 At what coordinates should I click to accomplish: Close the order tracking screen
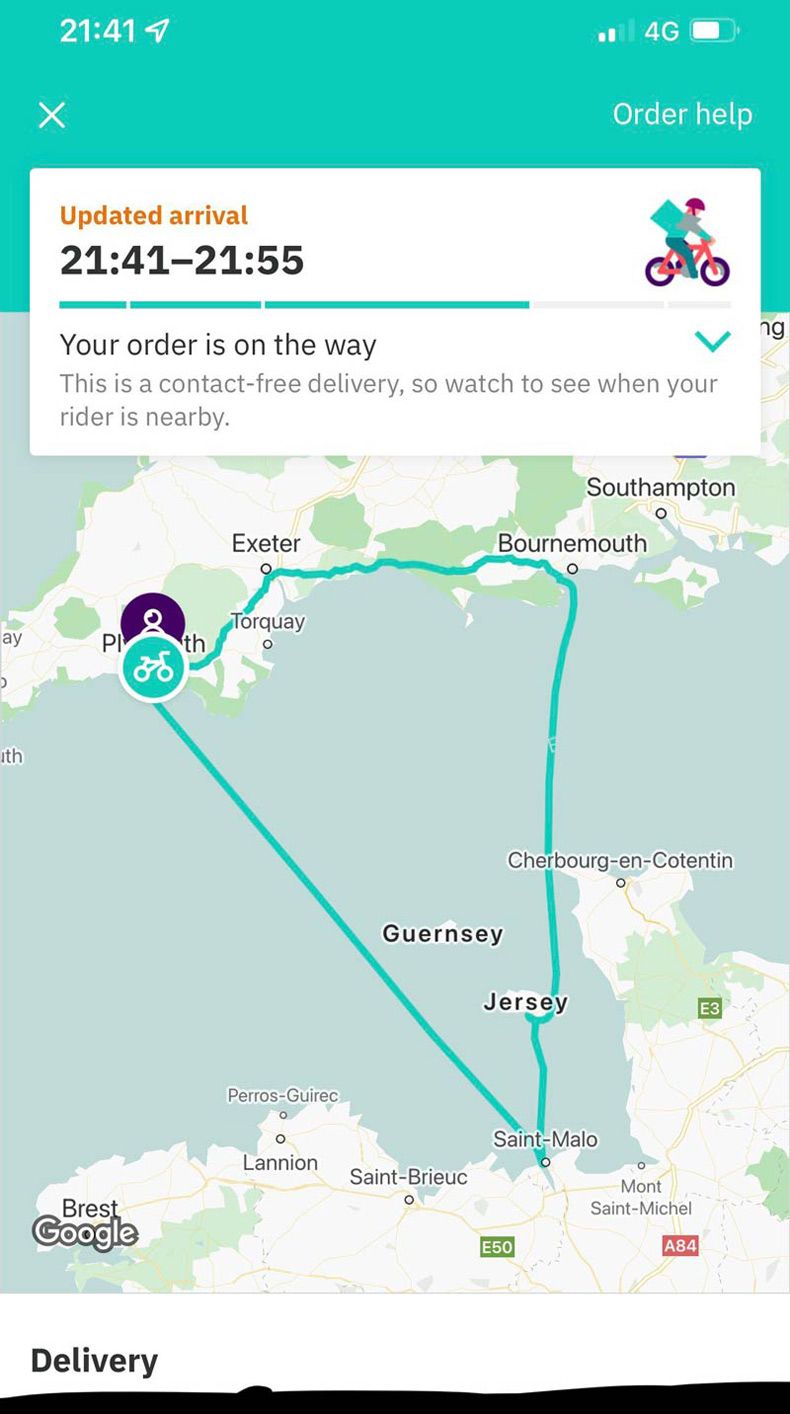[52, 115]
